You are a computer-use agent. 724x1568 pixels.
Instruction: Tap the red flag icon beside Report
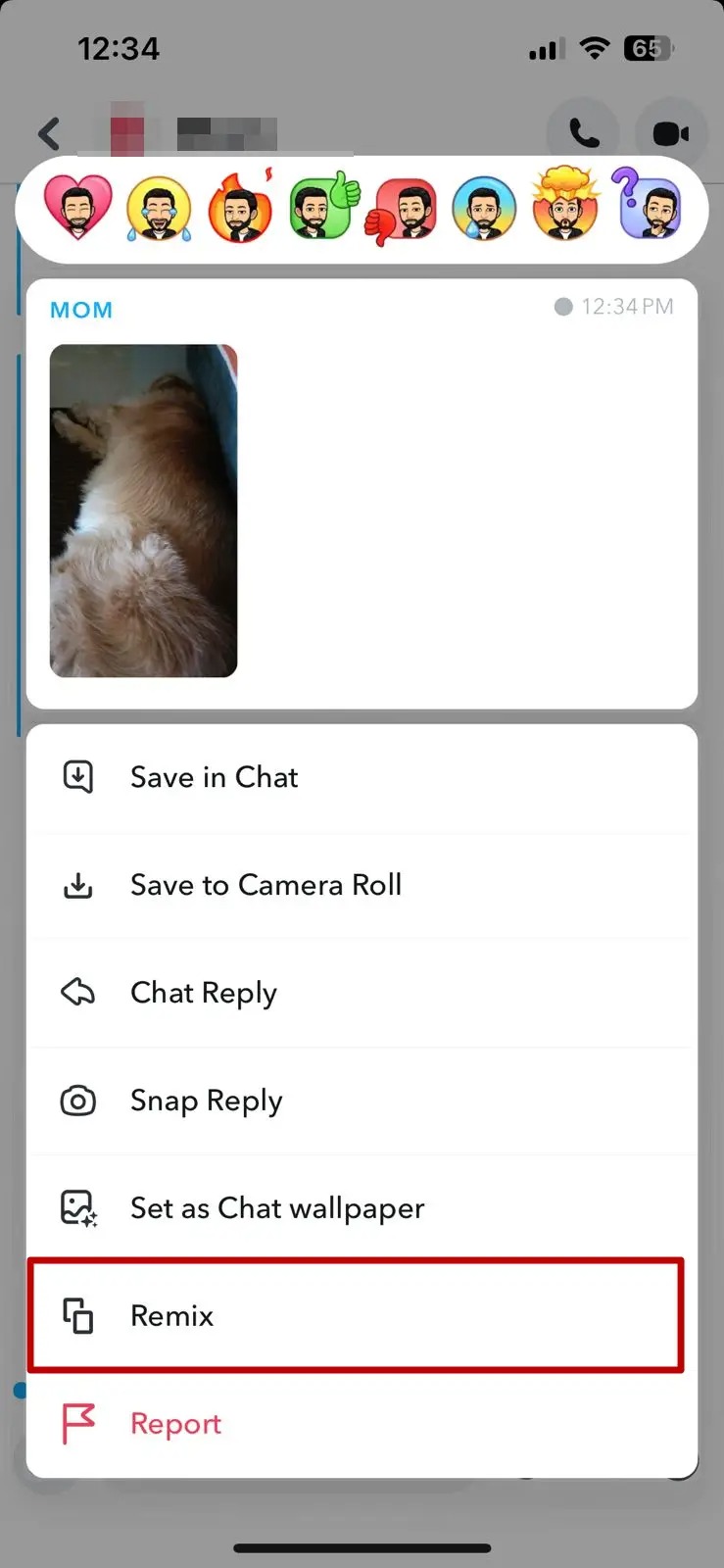[x=78, y=1424]
